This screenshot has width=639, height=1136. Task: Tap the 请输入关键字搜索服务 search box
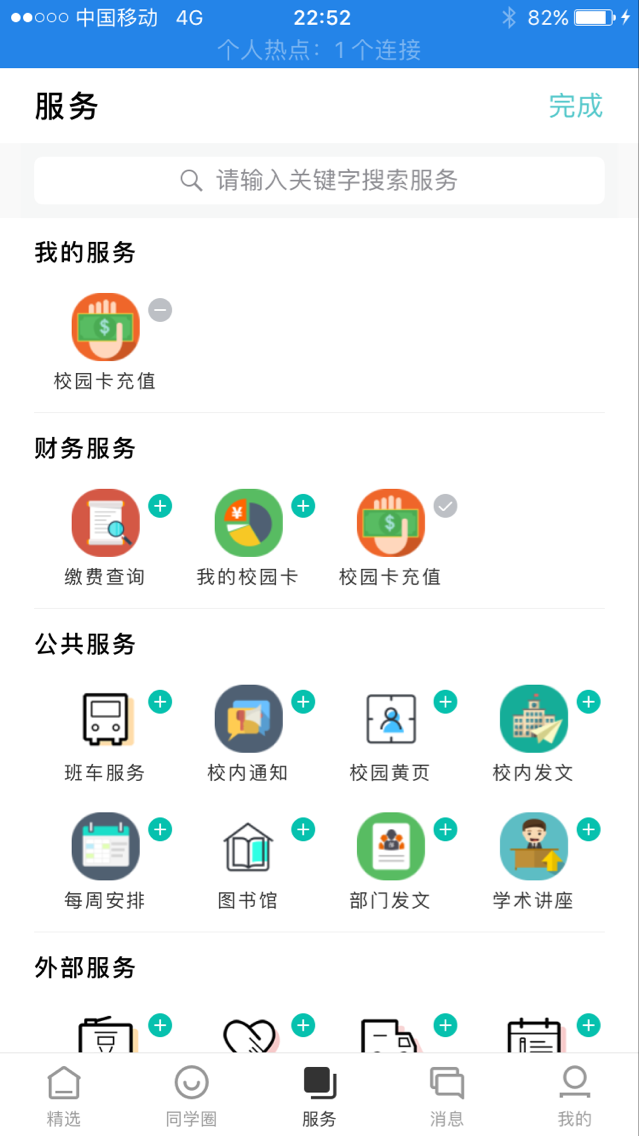click(319, 180)
